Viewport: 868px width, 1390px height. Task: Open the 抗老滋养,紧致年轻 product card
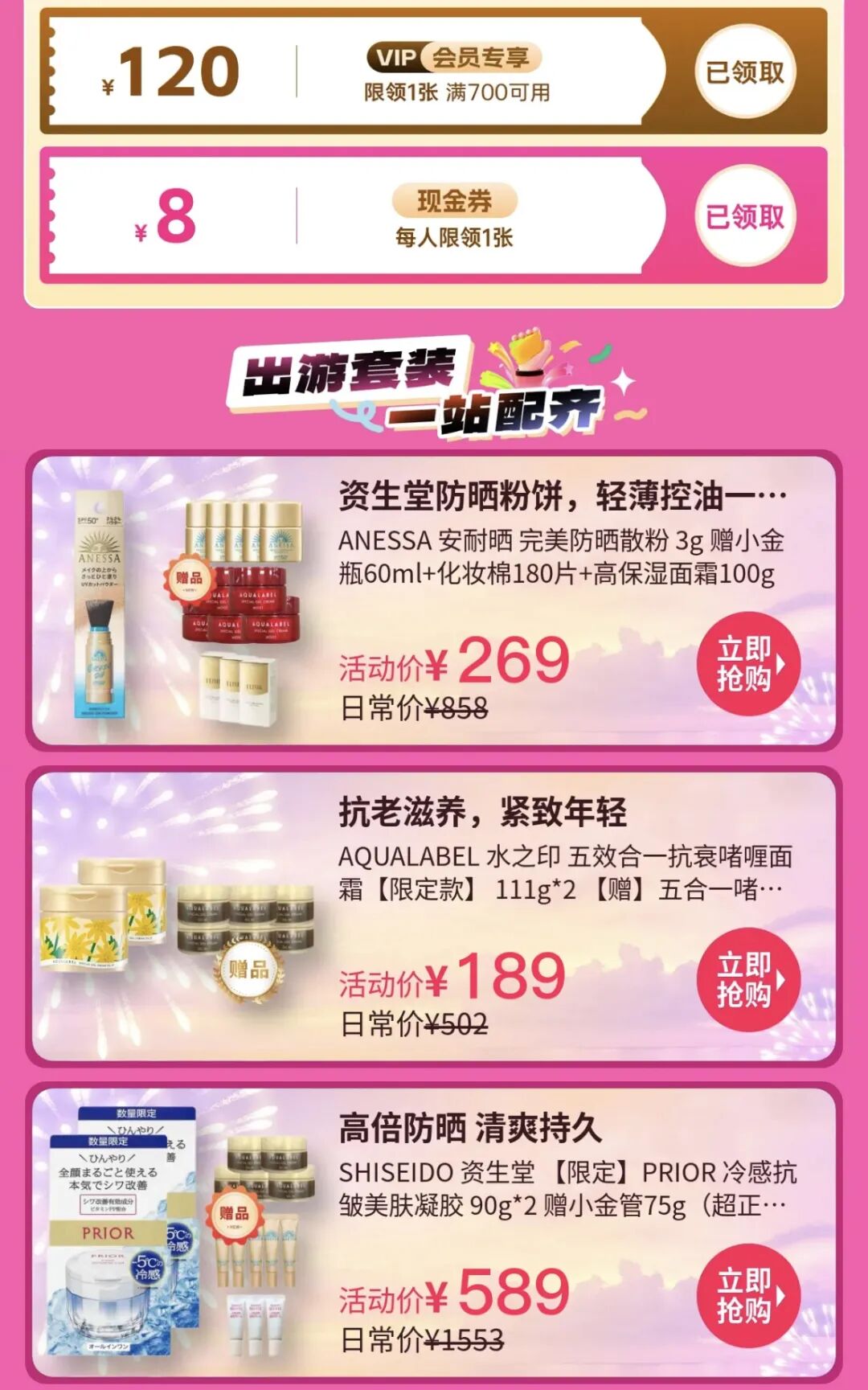[482, 812]
